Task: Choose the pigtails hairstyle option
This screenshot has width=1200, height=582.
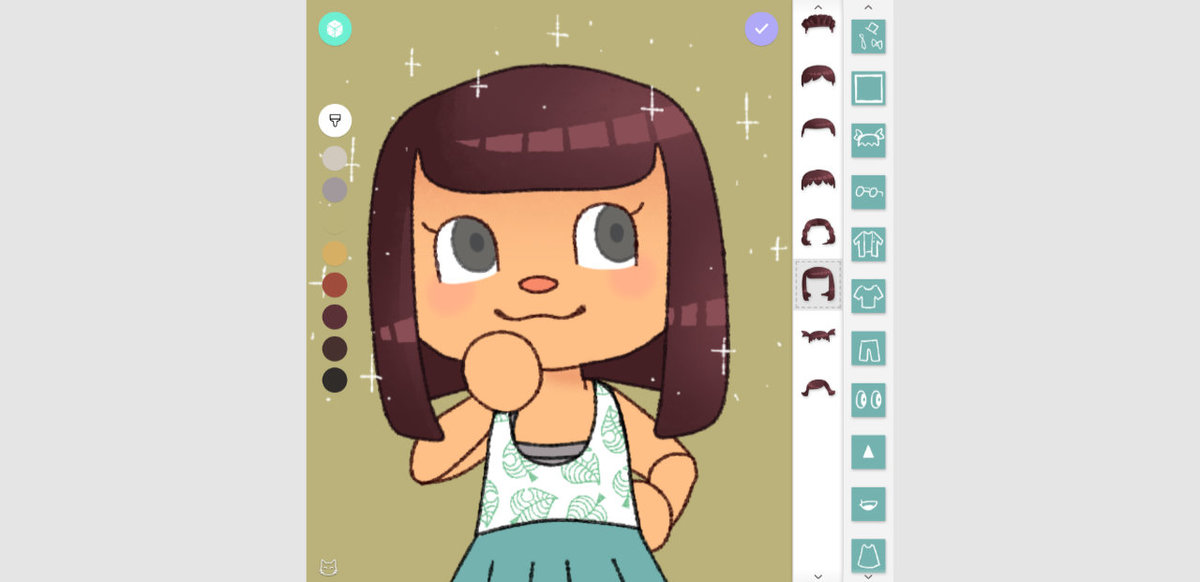Action: point(818,336)
